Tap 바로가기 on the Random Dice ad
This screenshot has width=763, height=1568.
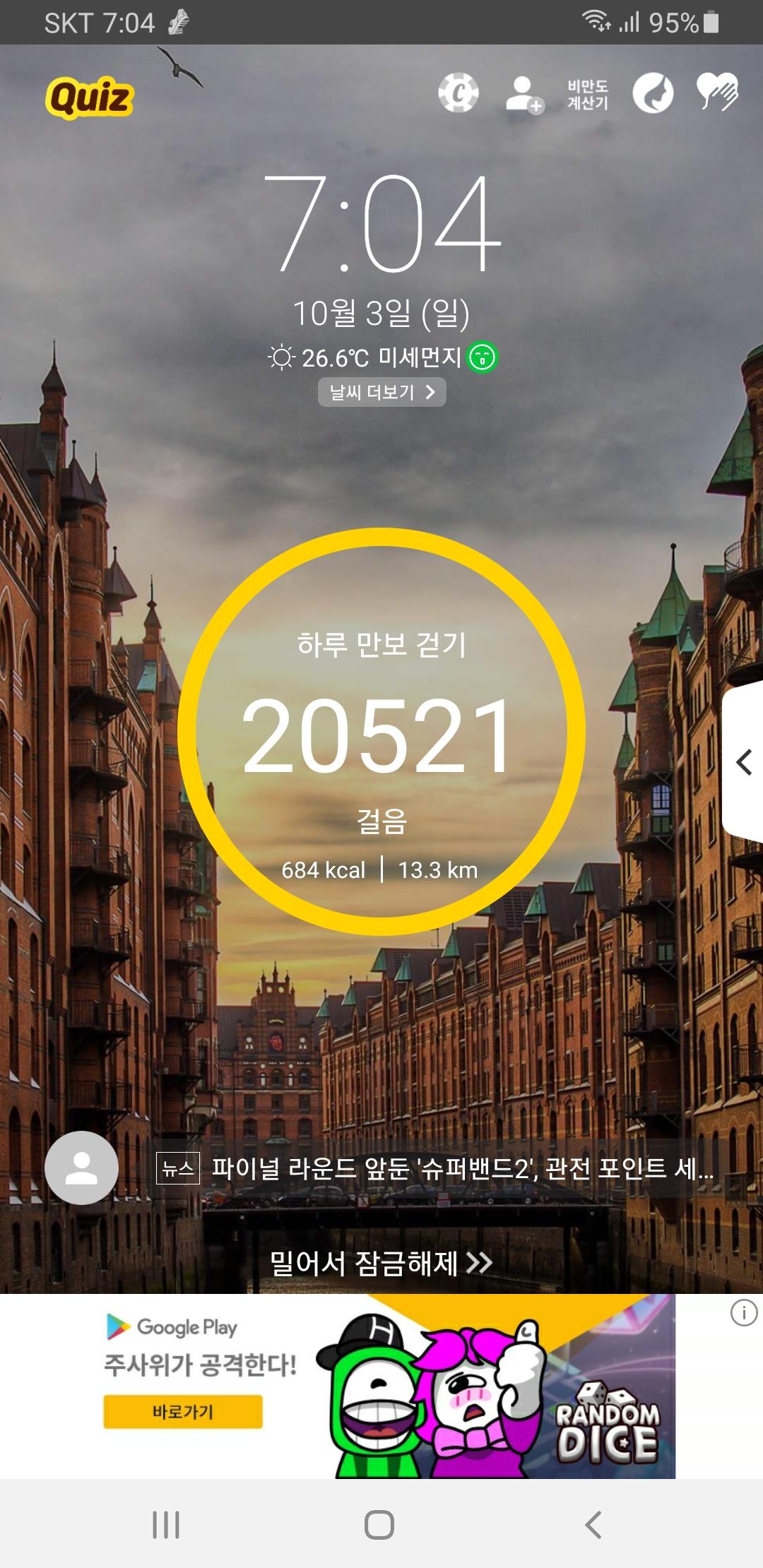tap(183, 1412)
